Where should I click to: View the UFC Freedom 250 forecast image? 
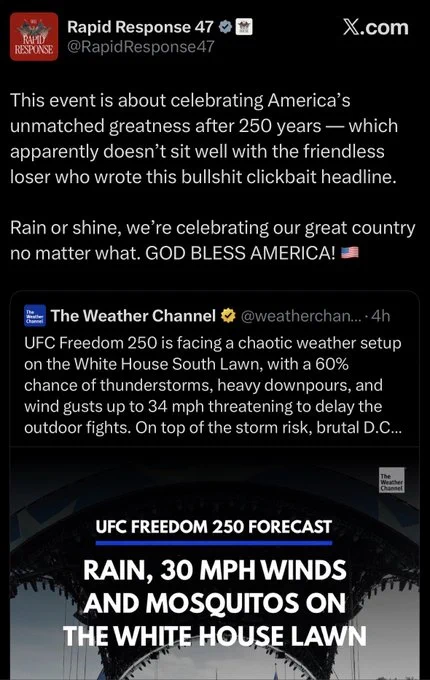coord(214,563)
